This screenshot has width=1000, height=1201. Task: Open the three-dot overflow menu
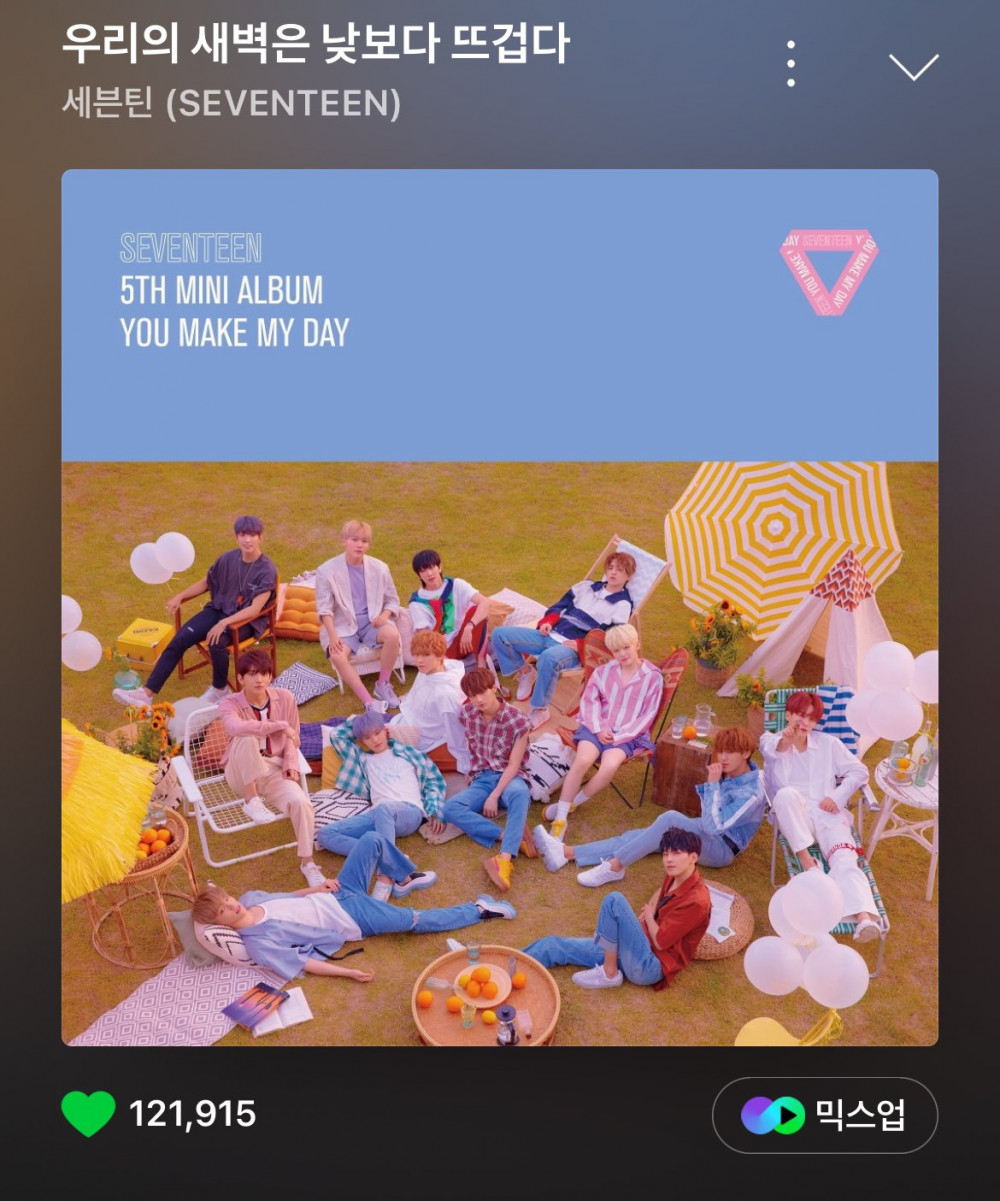coord(791,64)
